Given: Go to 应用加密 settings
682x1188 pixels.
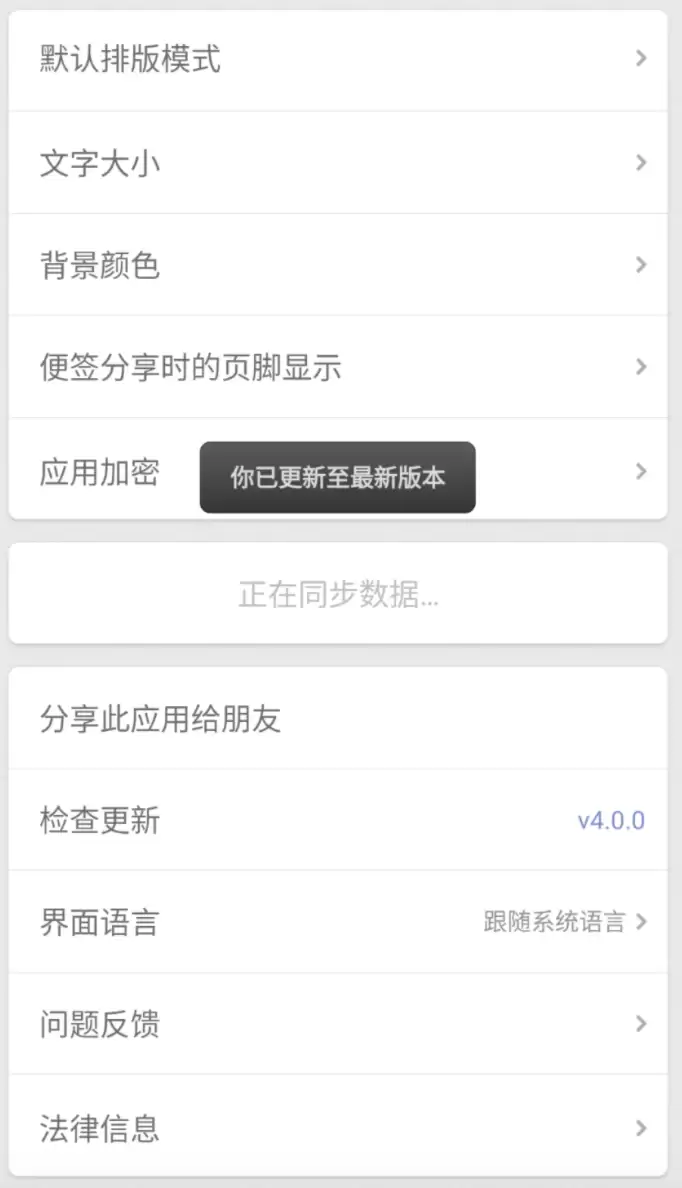Looking at the screenshot, I should point(100,471).
